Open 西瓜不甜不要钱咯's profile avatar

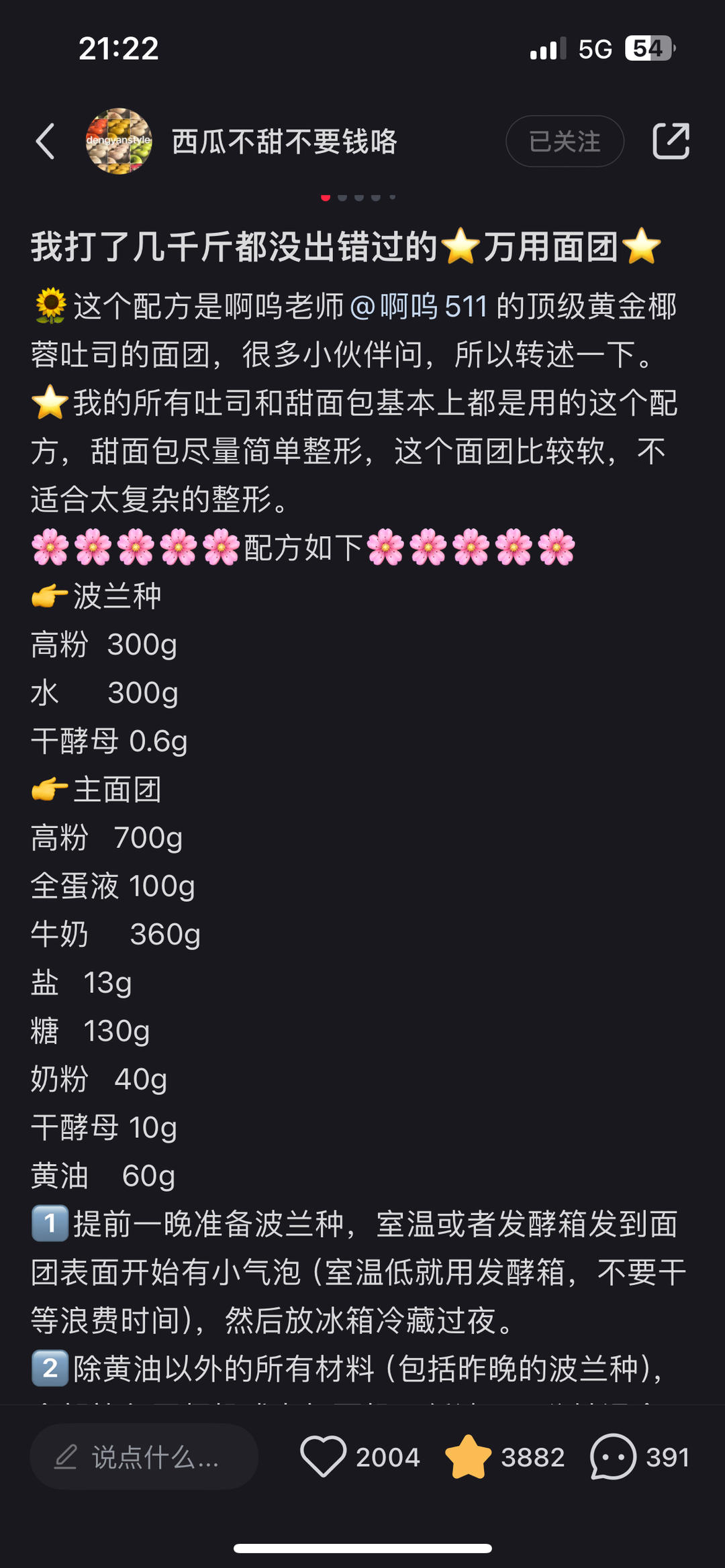119,141
